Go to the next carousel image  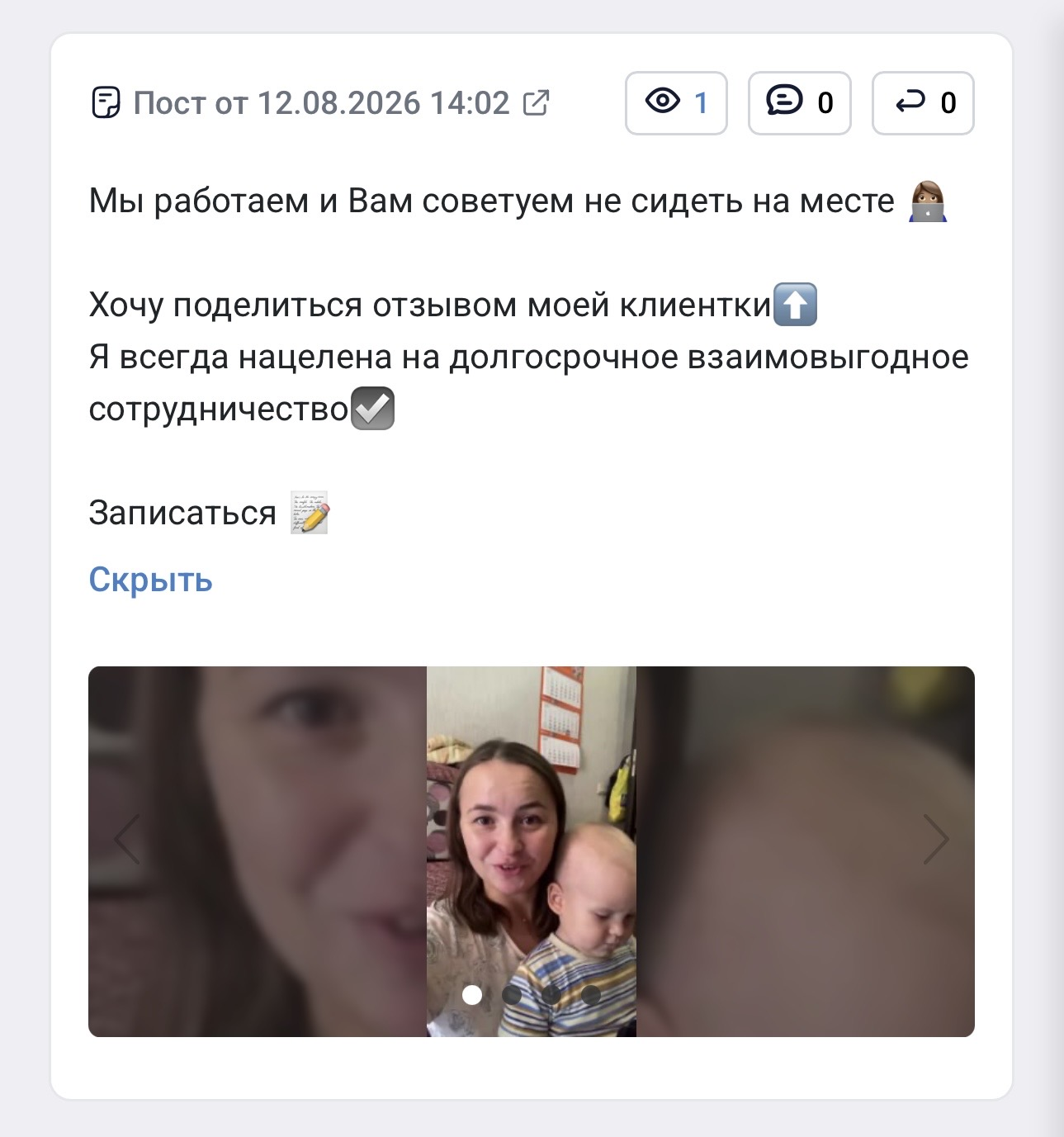click(935, 839)
